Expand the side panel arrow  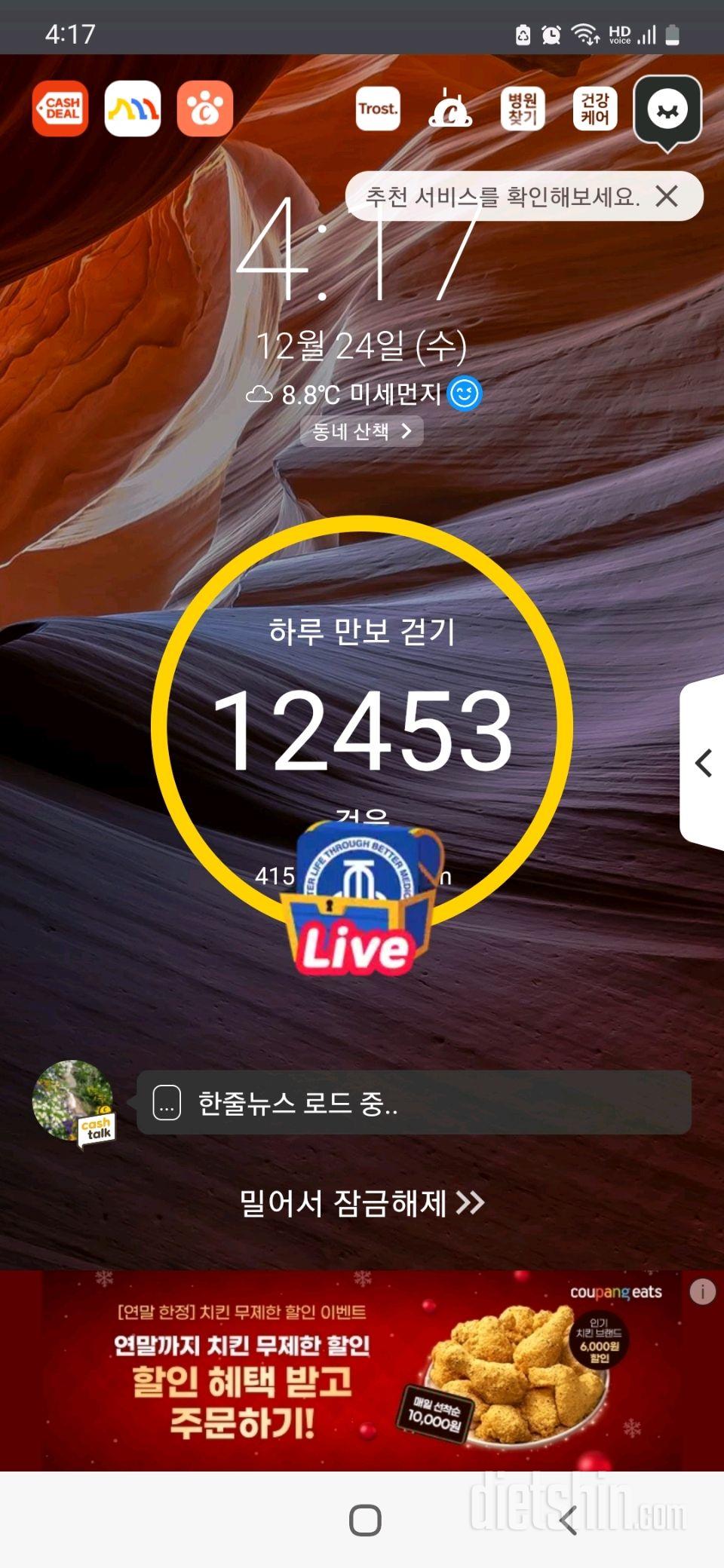pyautogui.click(x=704, y=763)
